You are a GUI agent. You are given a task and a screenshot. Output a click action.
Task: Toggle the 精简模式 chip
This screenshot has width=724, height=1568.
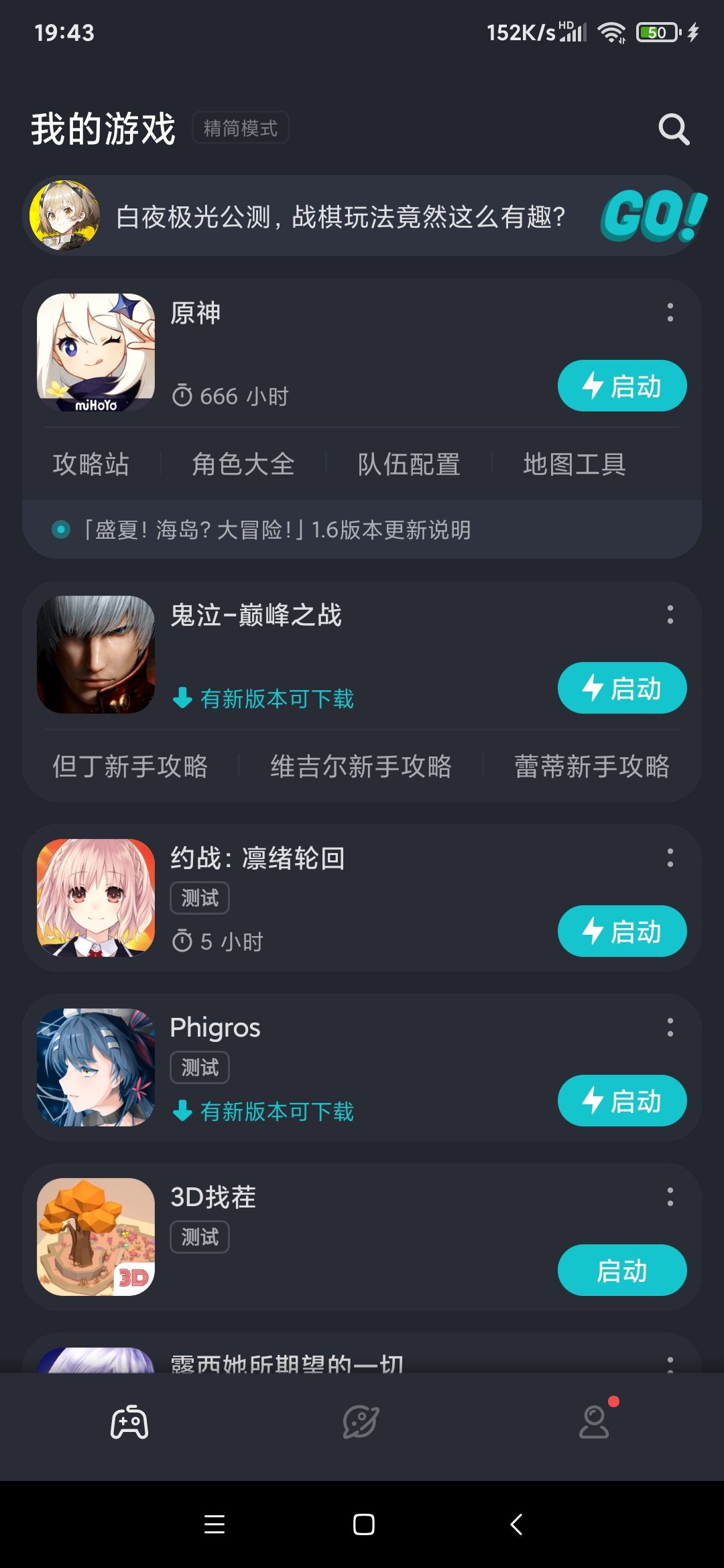[241, 127]
